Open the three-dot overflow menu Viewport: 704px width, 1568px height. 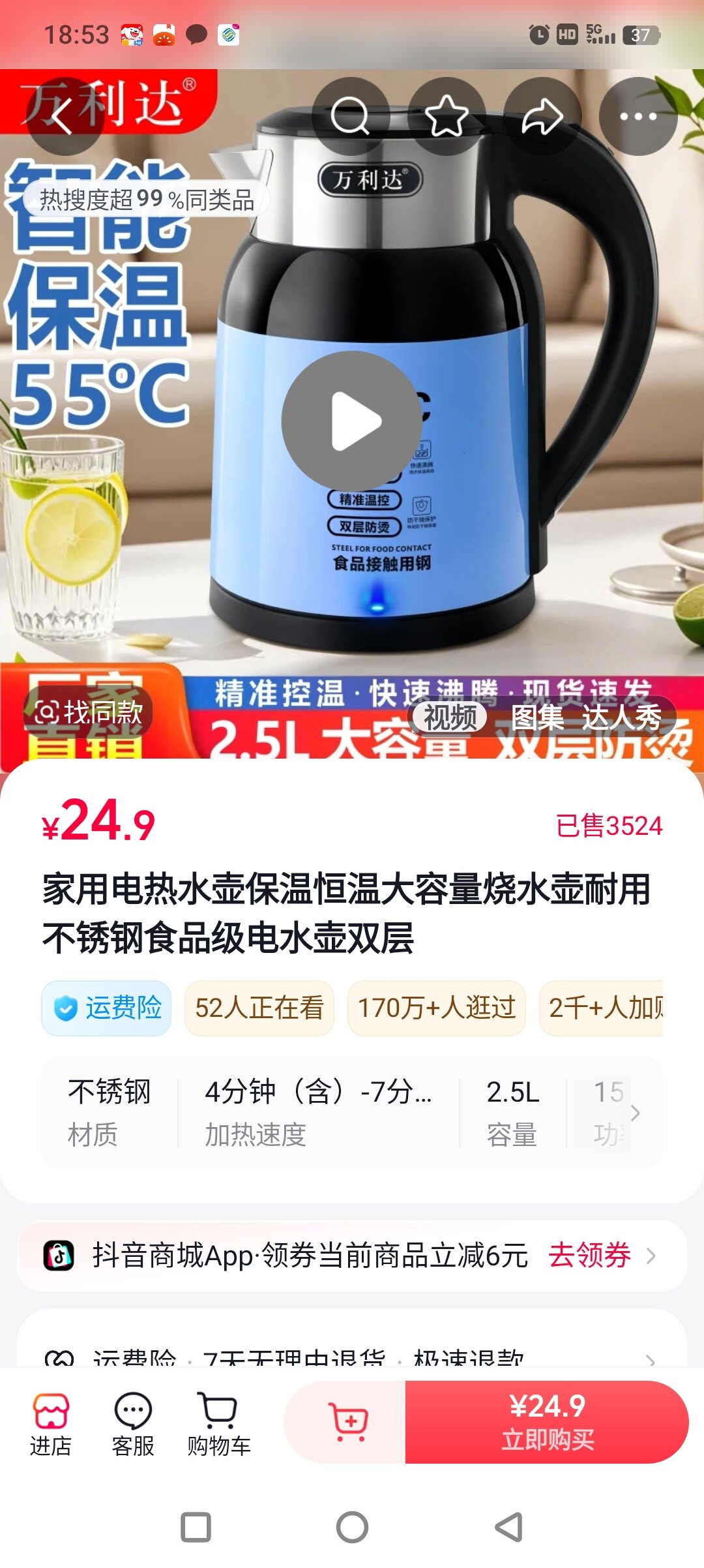click(x=638, y=116)
